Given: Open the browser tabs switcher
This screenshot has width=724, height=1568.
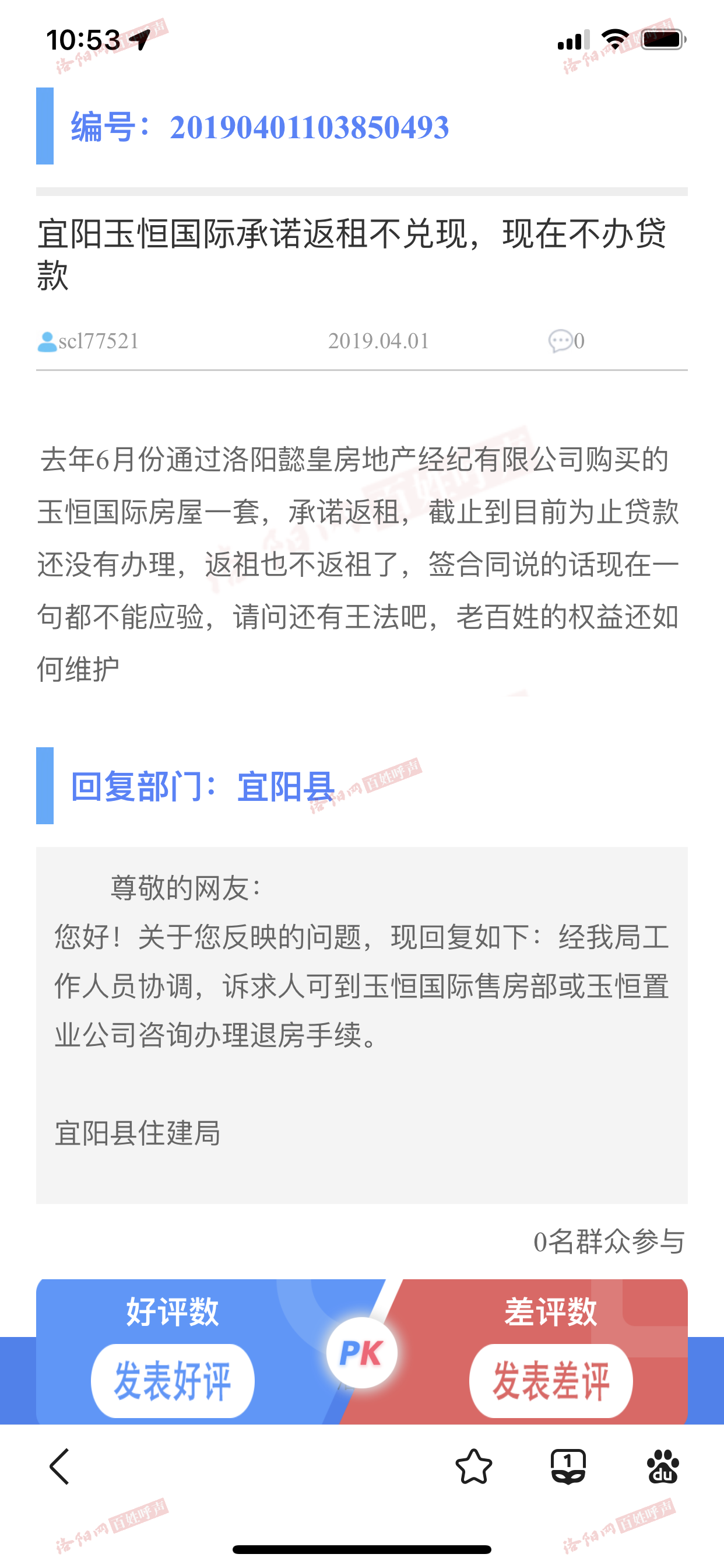Looking at the screenshot, I should pos(568,1466).
